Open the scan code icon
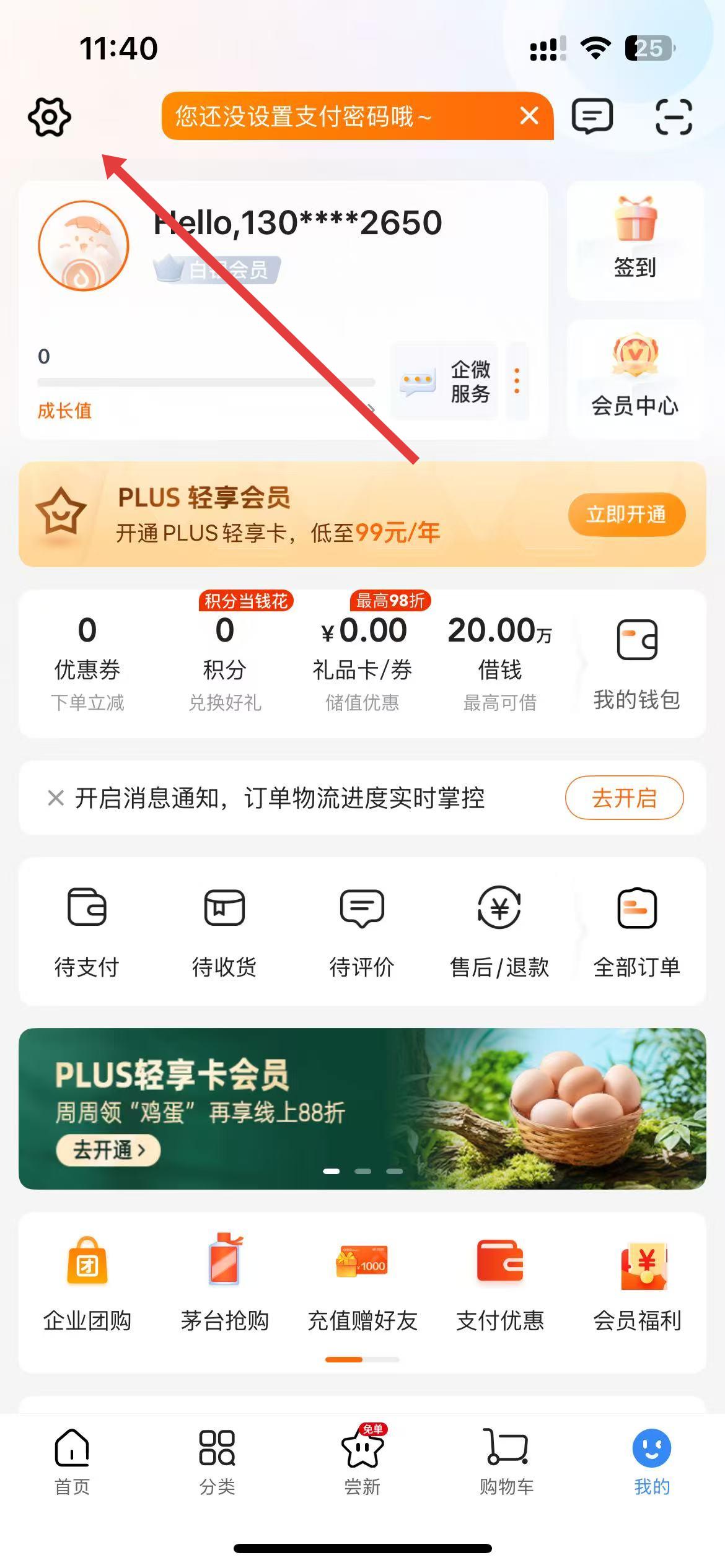Screen dimensions: 725x1568 click(x=674, y=116)
